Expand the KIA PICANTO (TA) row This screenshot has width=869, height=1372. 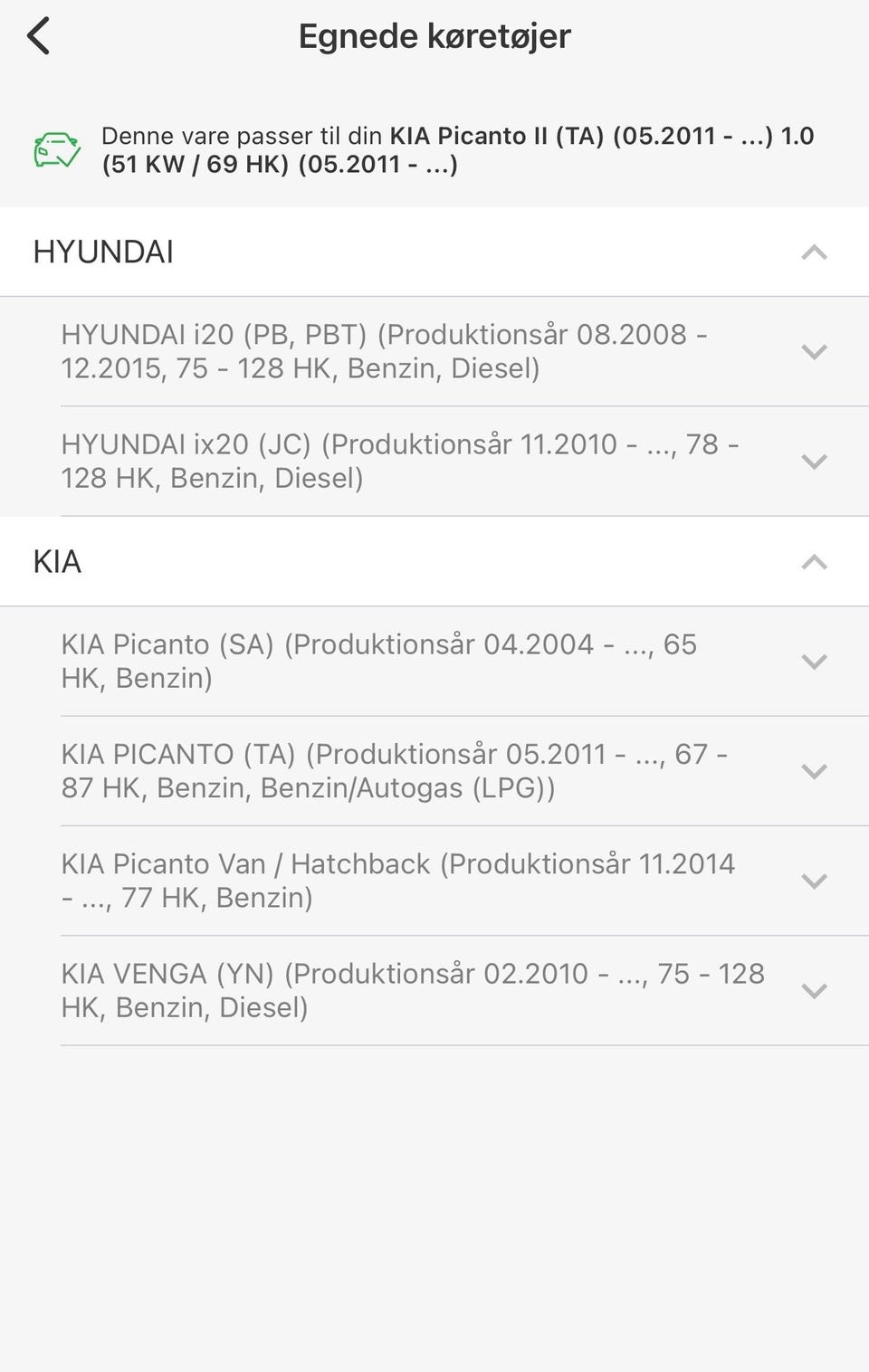814,771
